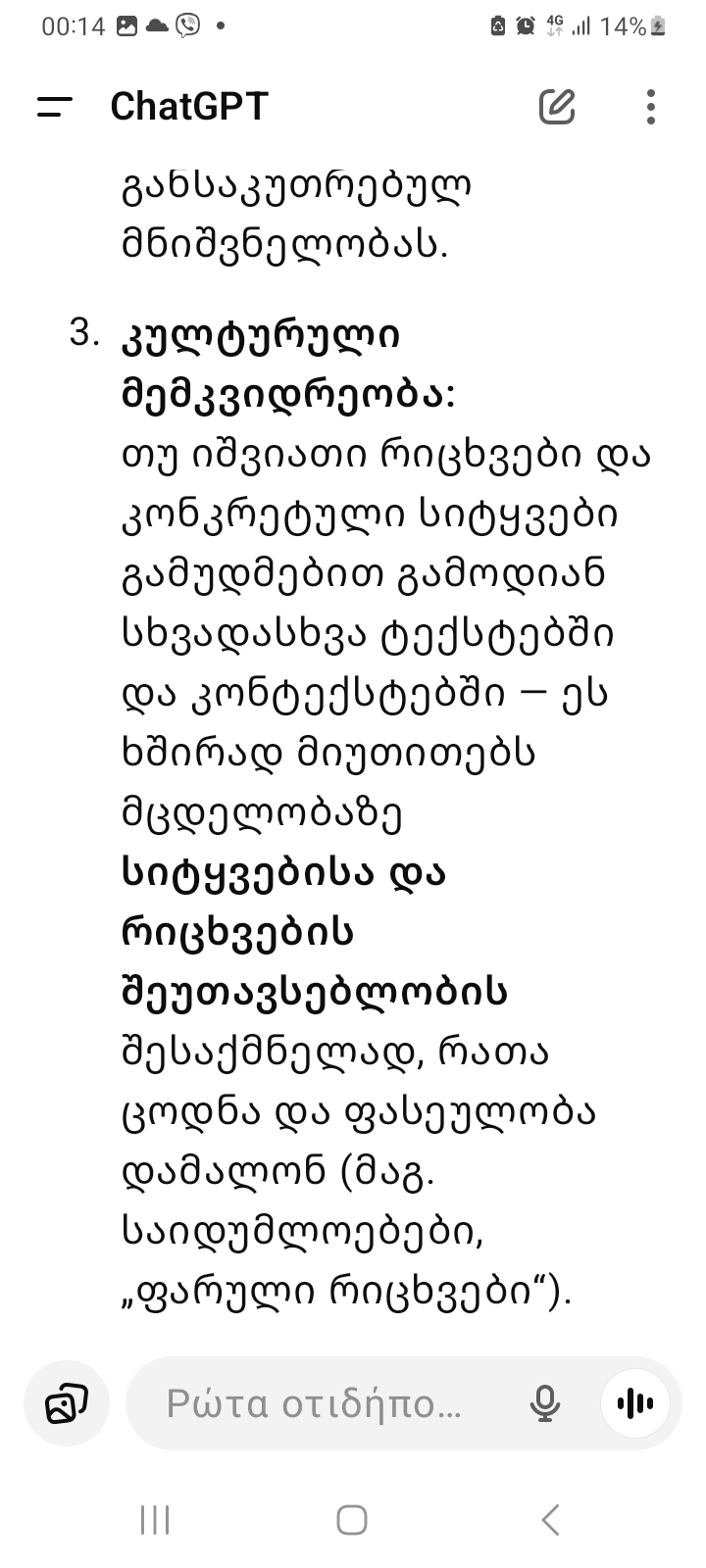Go back using system navigation
Viewport: 706px width, 1568px height.
pos(550,1520)
